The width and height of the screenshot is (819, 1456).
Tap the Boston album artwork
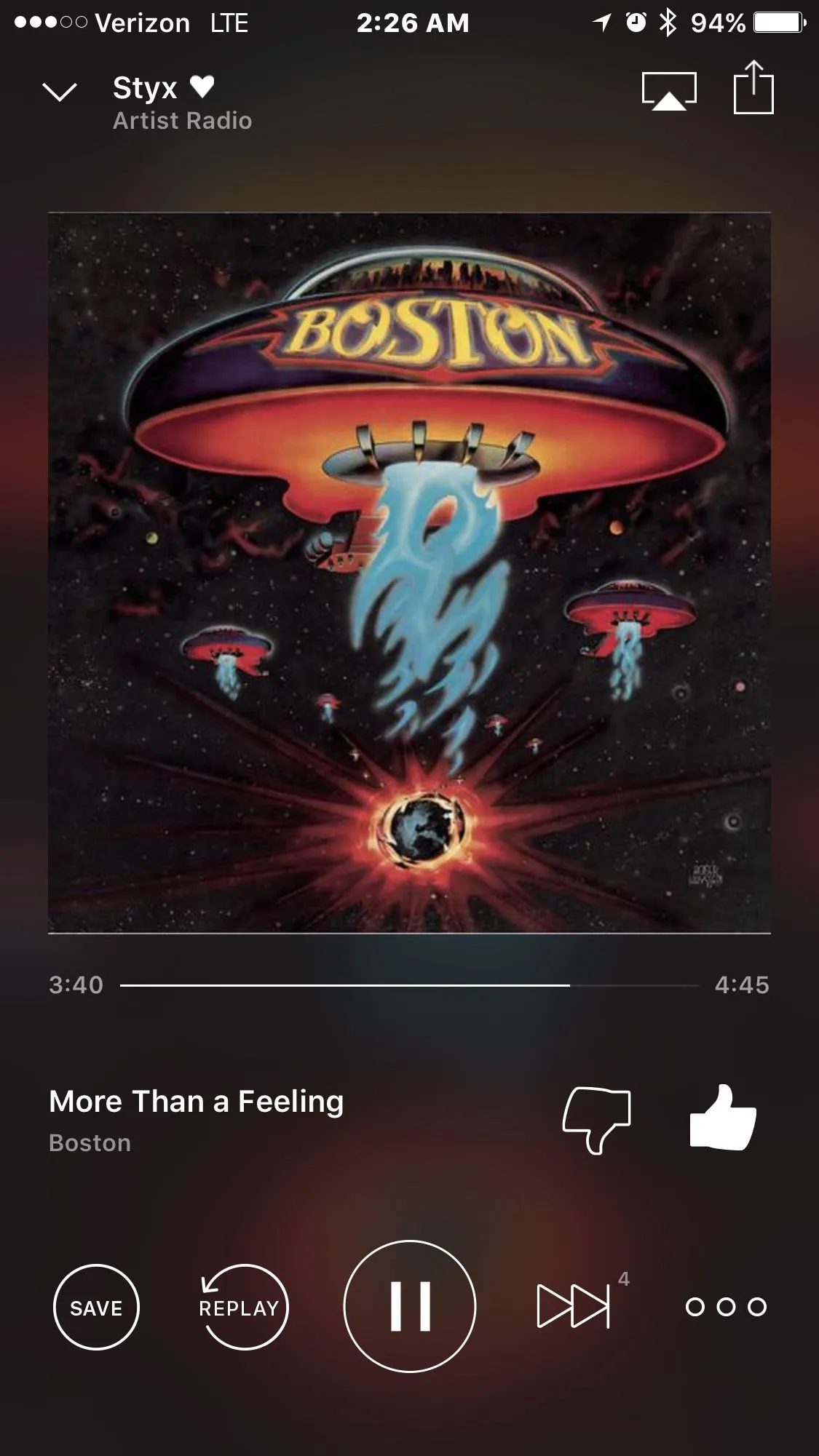pos(409,573)
